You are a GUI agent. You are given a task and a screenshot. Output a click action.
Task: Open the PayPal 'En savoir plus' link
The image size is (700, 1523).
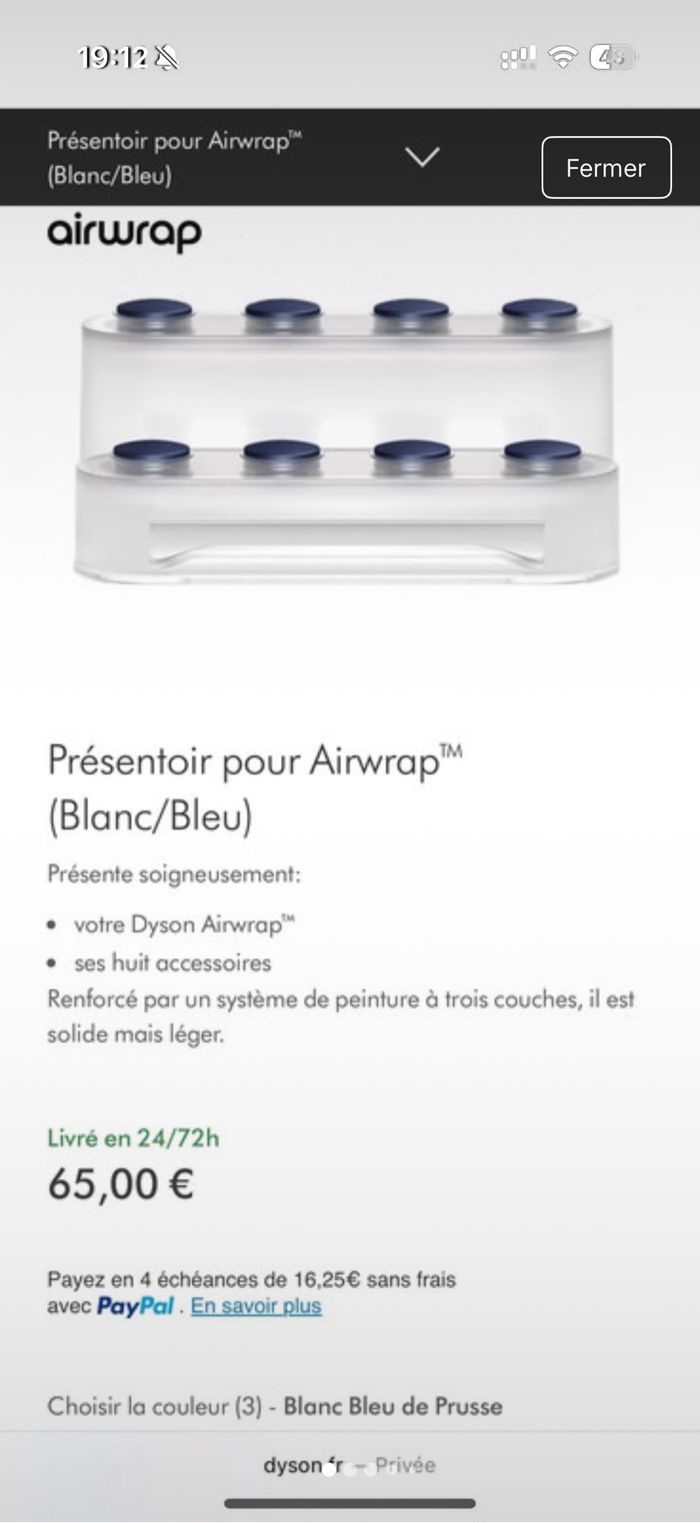point(256,1306)
